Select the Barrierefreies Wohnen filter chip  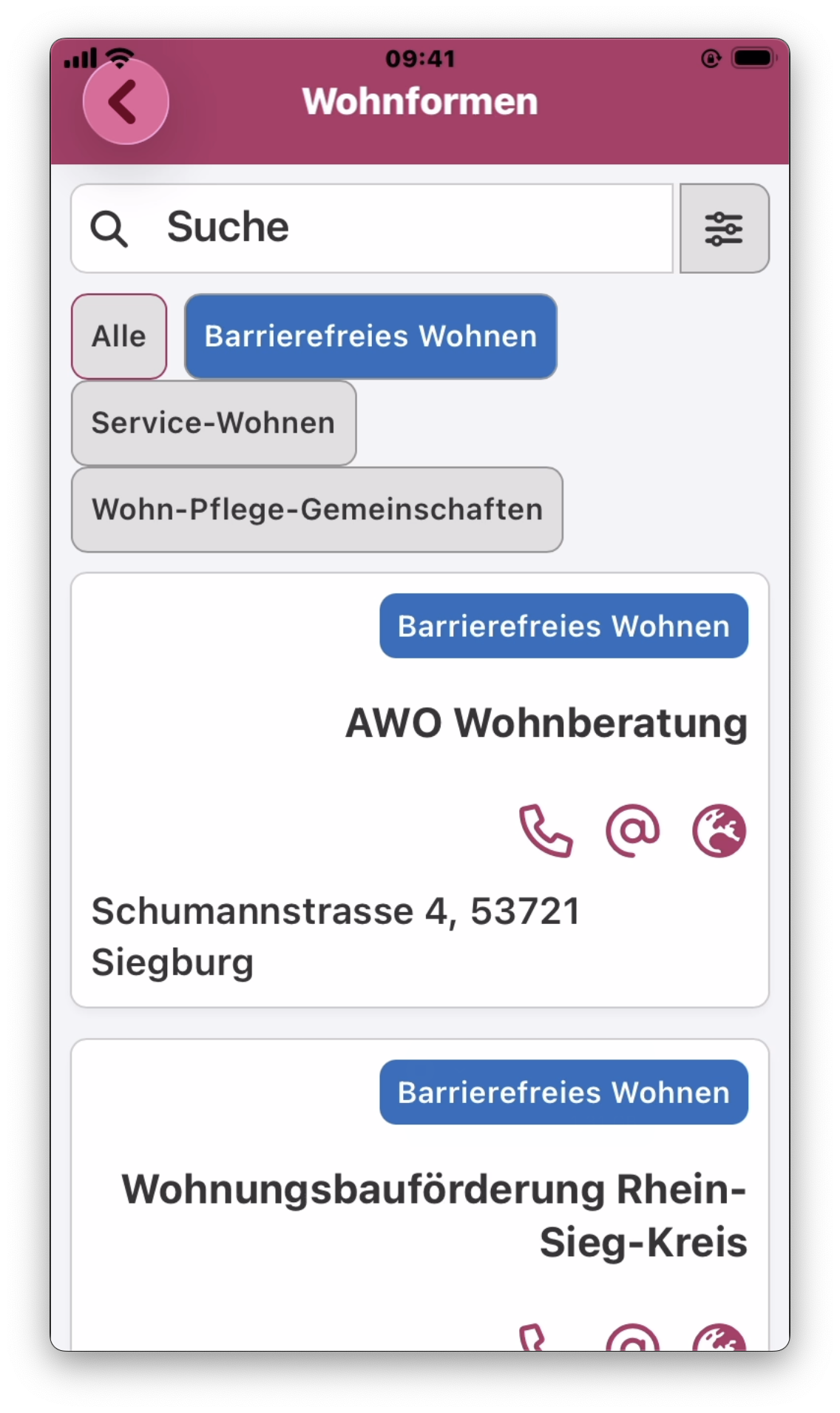tap(370, 337)
